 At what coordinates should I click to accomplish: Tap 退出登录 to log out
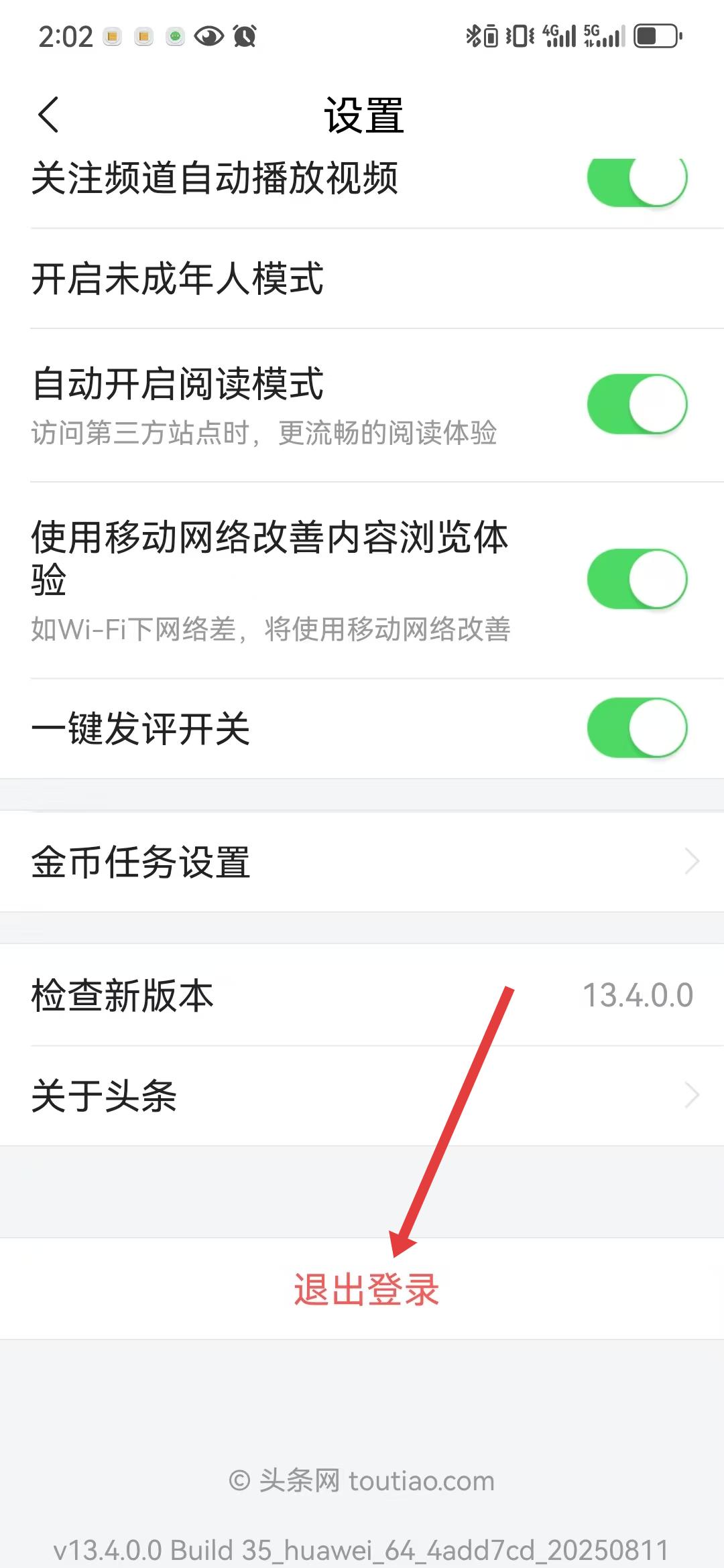(x=366, y=1289)
